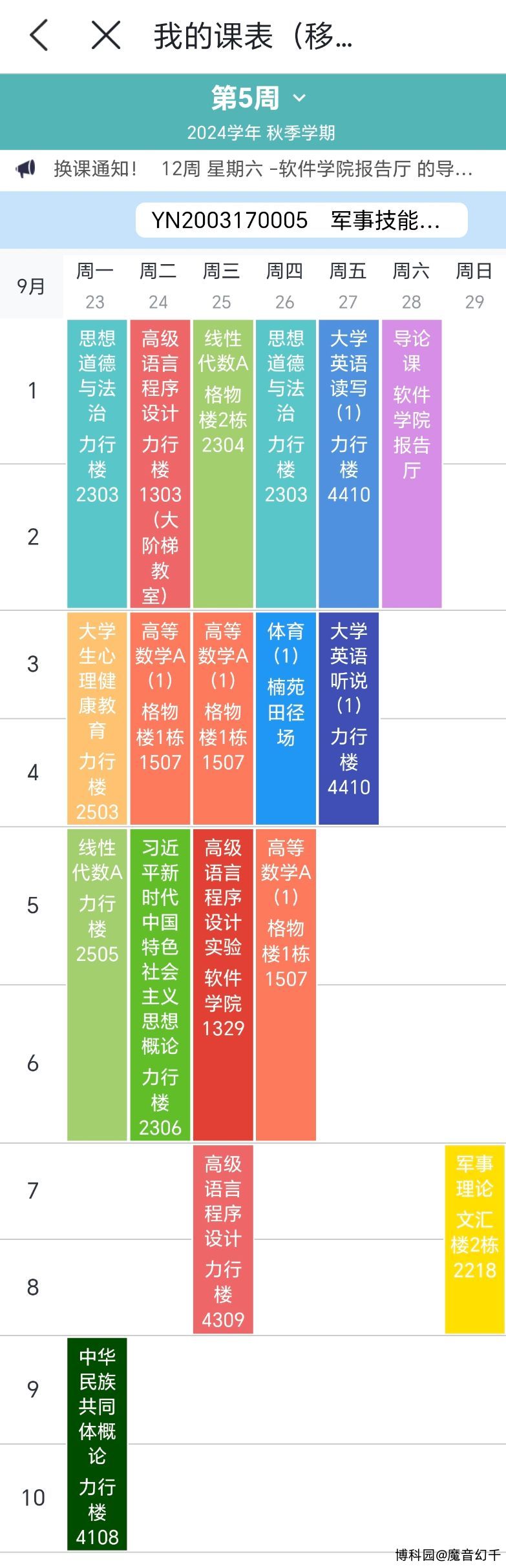This screenshot has height=1568, width=506.
Task: Open the 高级语言程序设计 力行楼4309 card
Action: coord(223,1239)
